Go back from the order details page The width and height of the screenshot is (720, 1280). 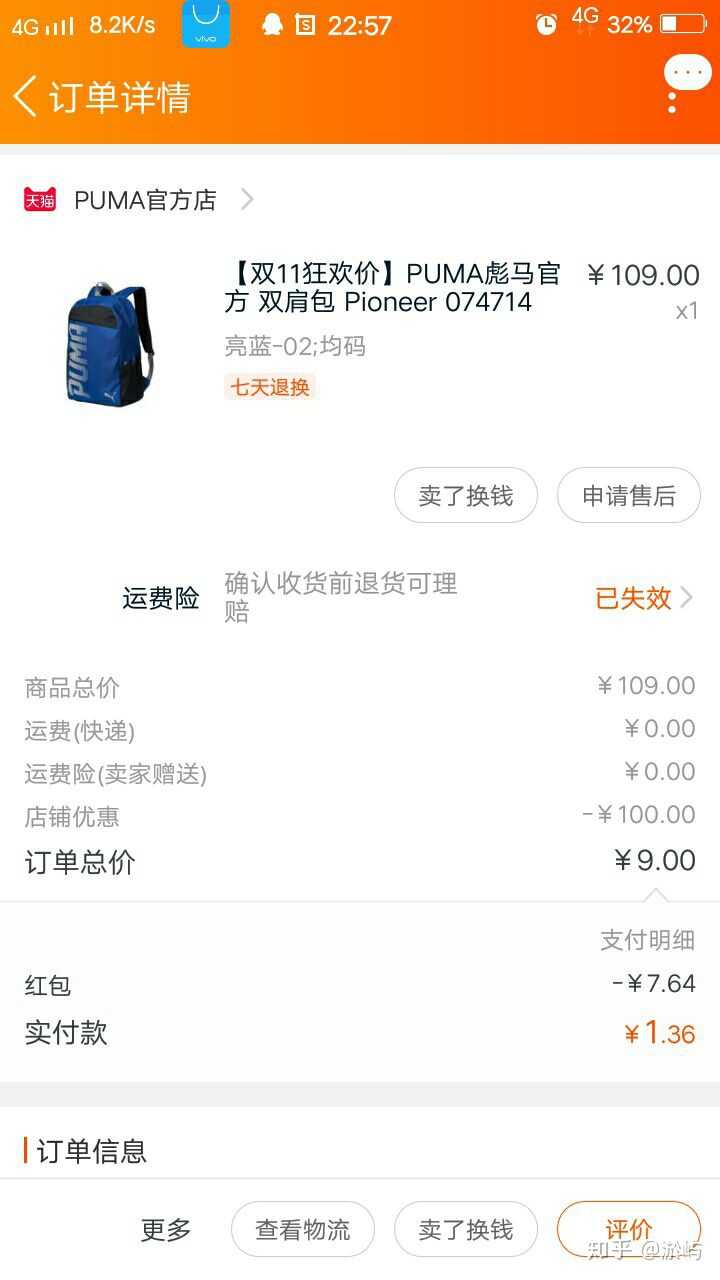[26, 97]
